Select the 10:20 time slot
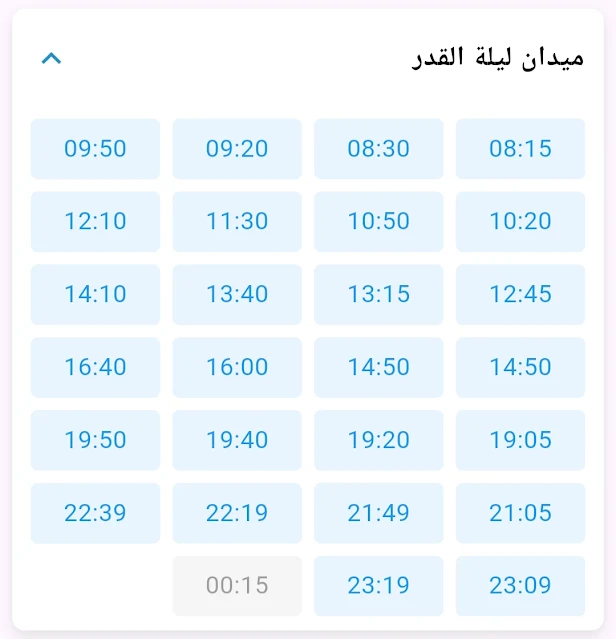This screenshot has width=616, height=639. pos(520,222)
